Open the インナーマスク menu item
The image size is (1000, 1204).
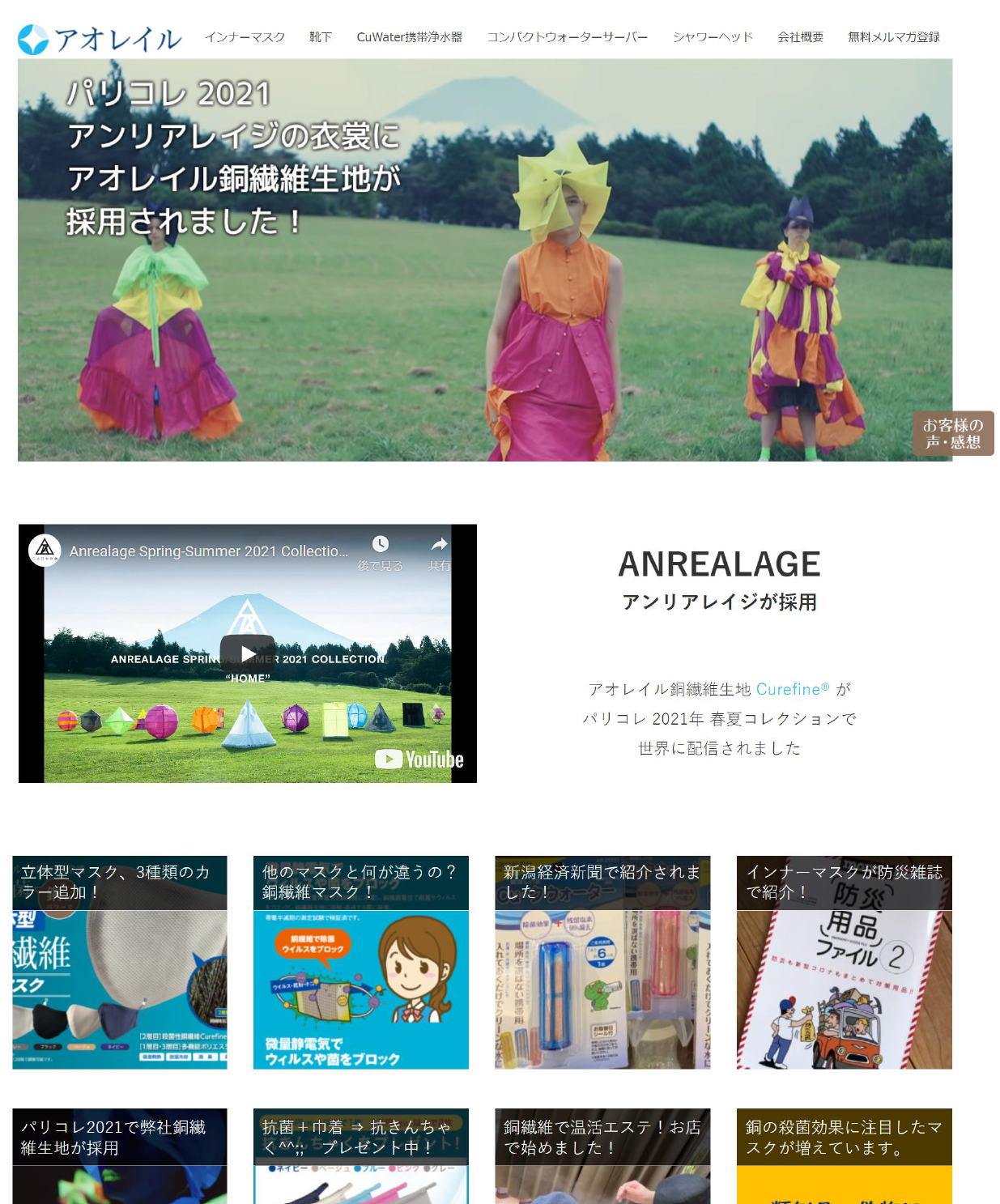pos(245,37)
